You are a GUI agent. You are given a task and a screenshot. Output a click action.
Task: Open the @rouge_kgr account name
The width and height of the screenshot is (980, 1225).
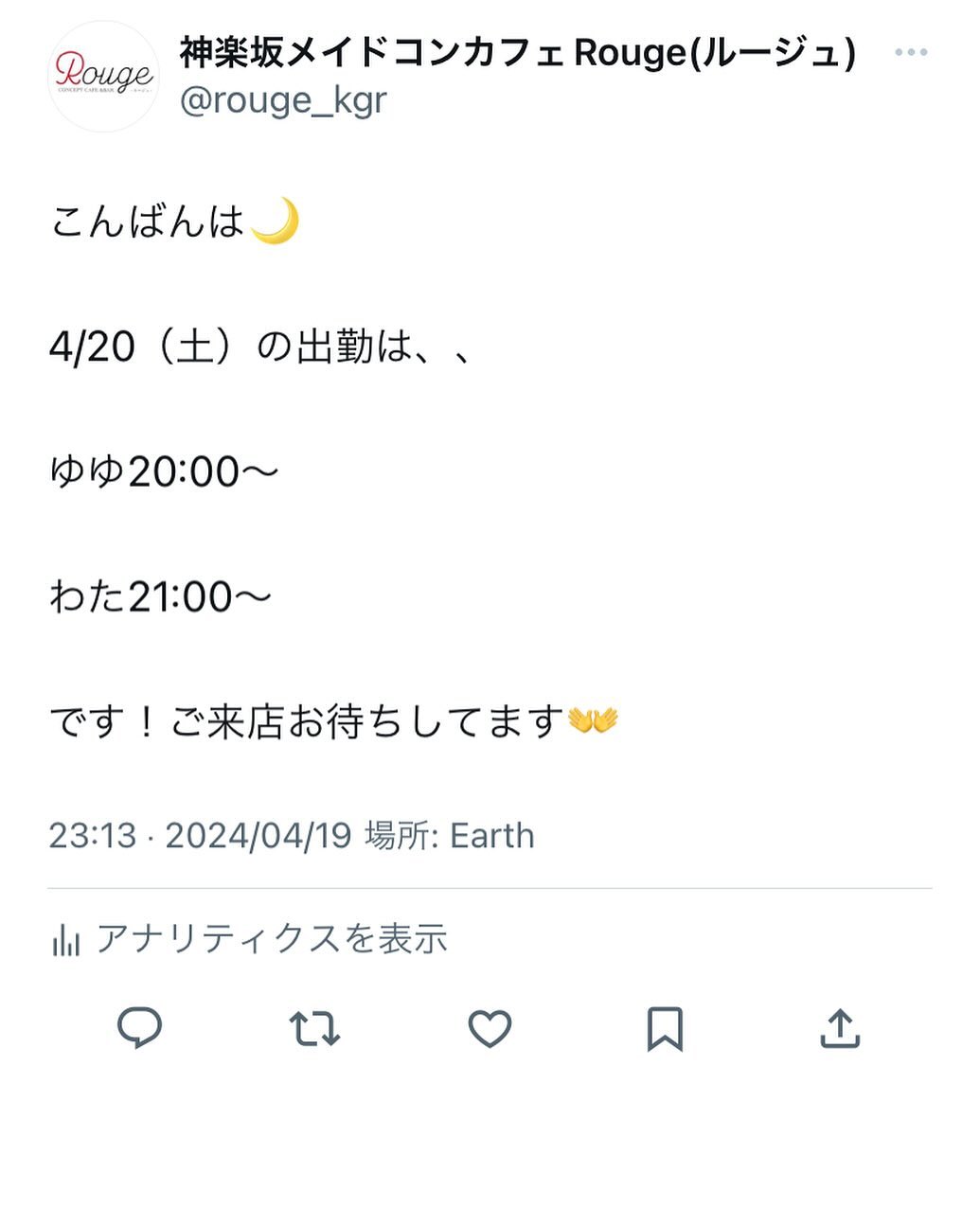point(283,100)
